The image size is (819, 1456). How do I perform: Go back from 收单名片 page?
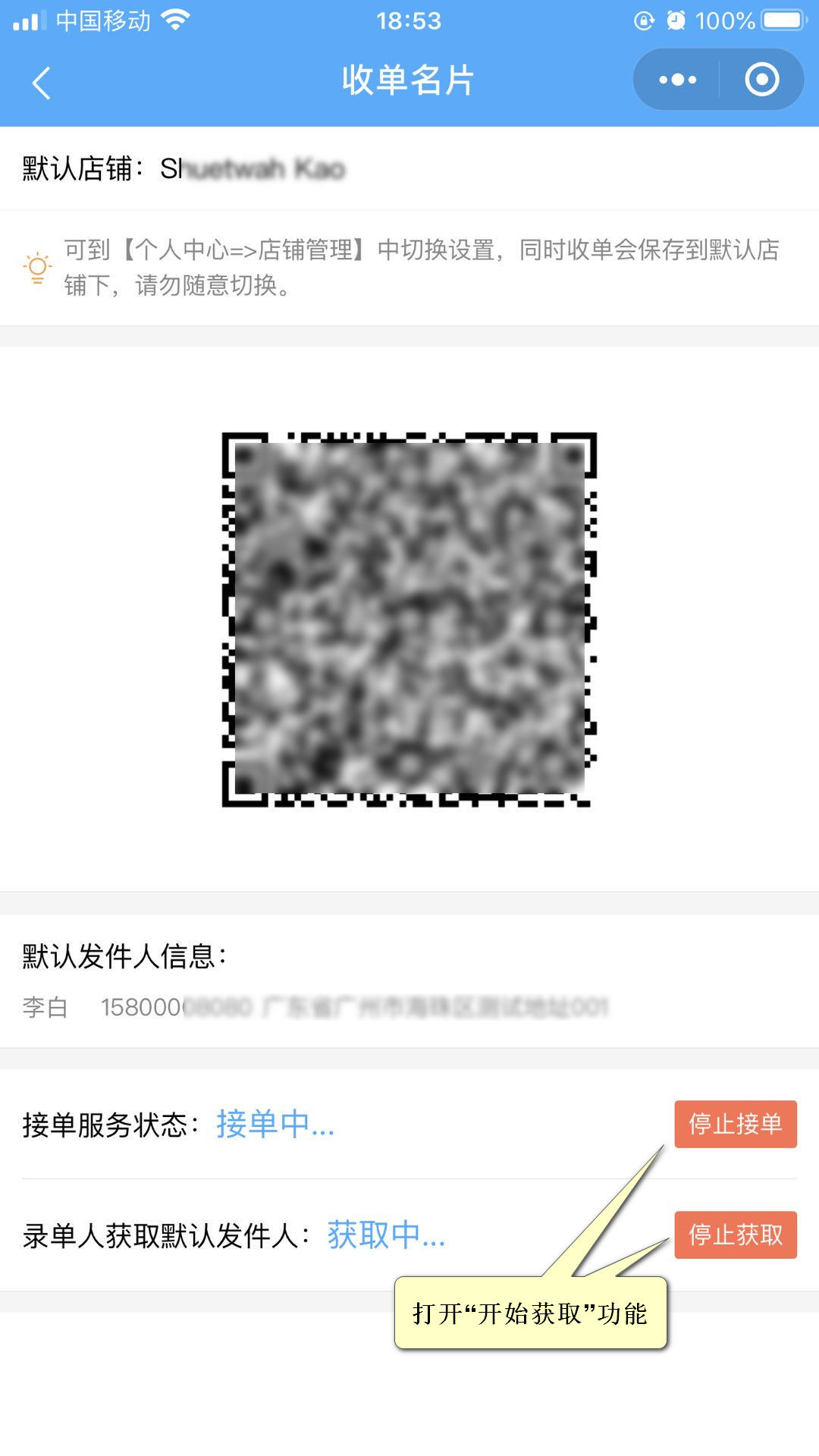click(x=42, y=82)
